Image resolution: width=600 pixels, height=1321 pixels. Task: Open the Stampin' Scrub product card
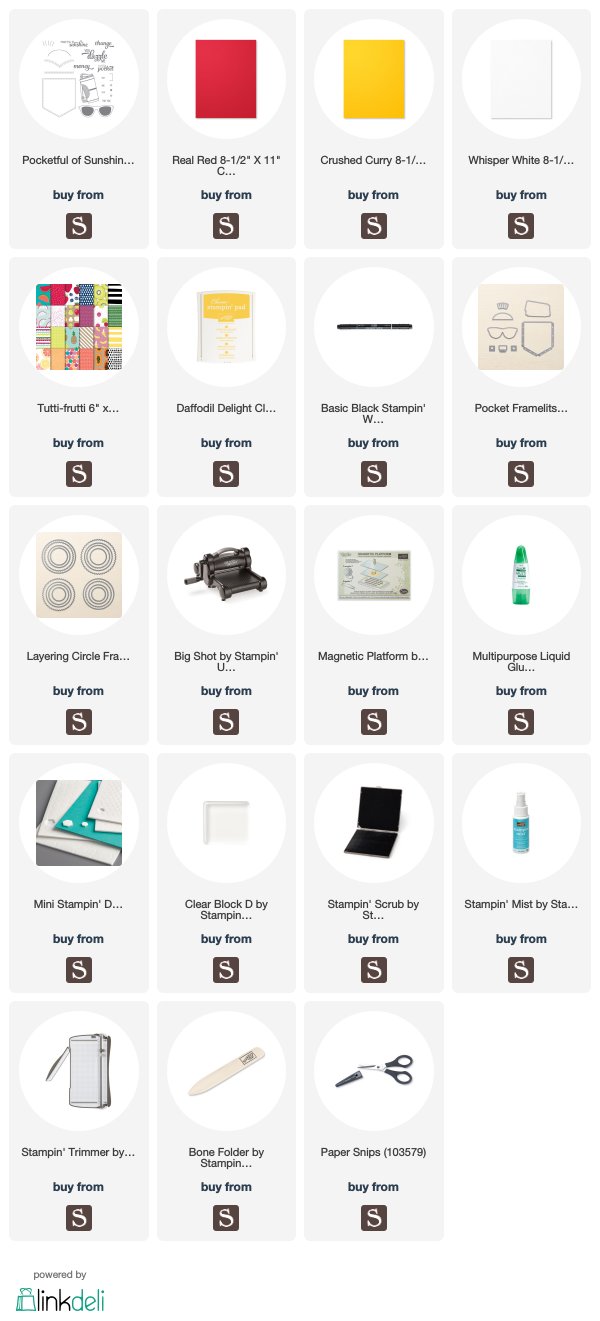[373, 873]
